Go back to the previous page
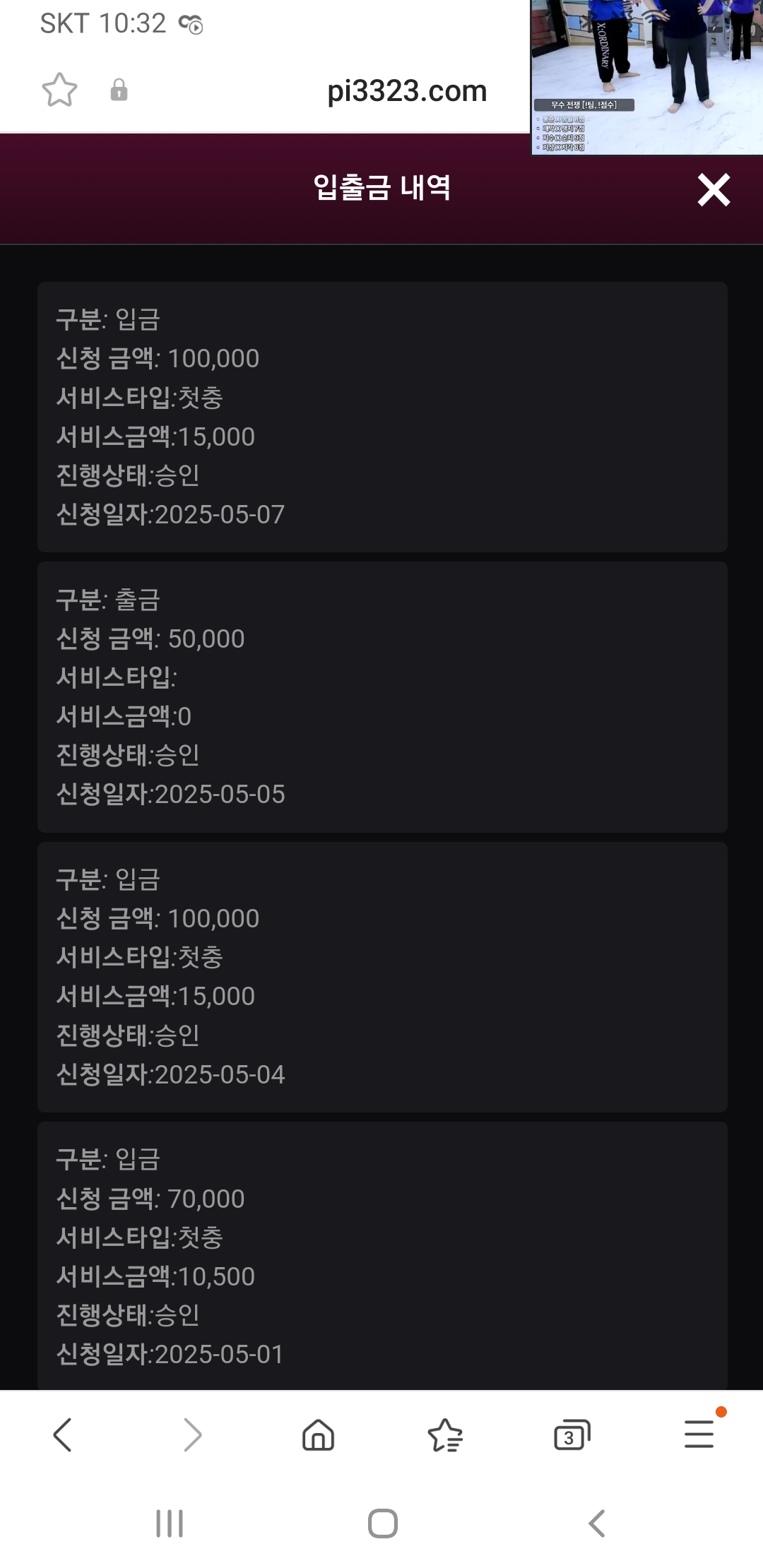The image size is (763, 1568). point(63,1435)
